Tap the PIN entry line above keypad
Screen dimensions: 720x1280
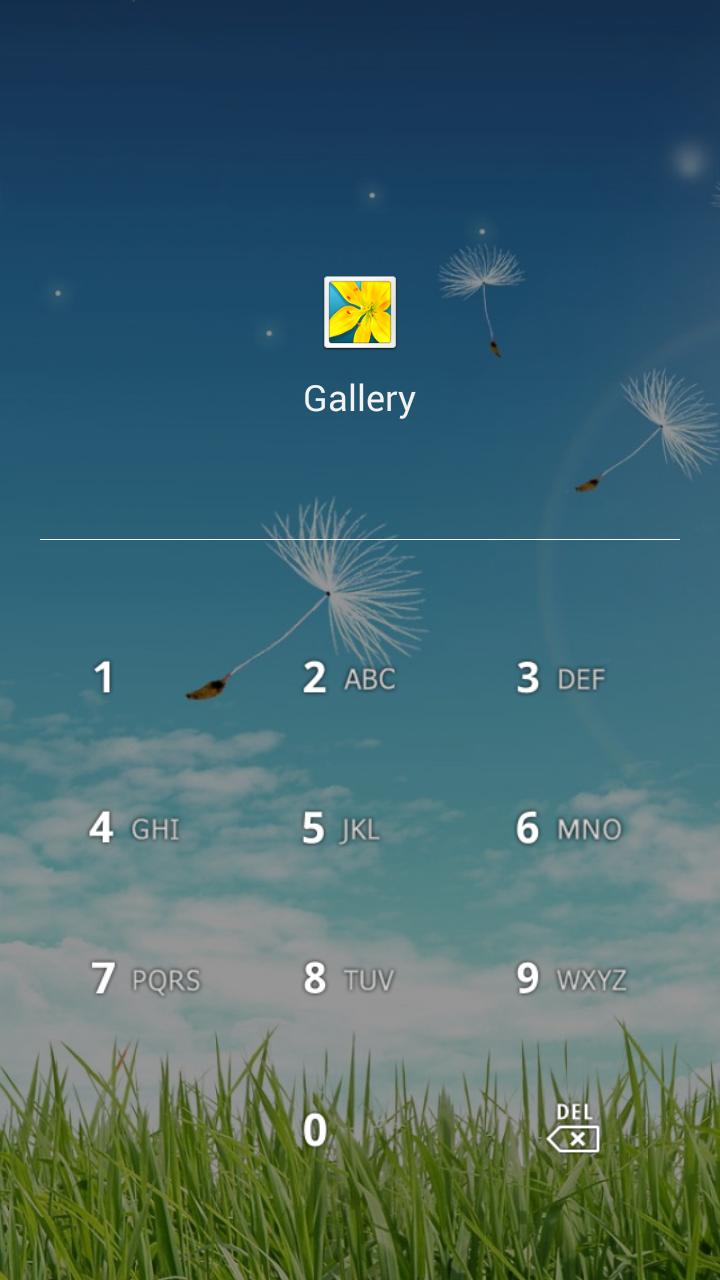click(359, 540)
